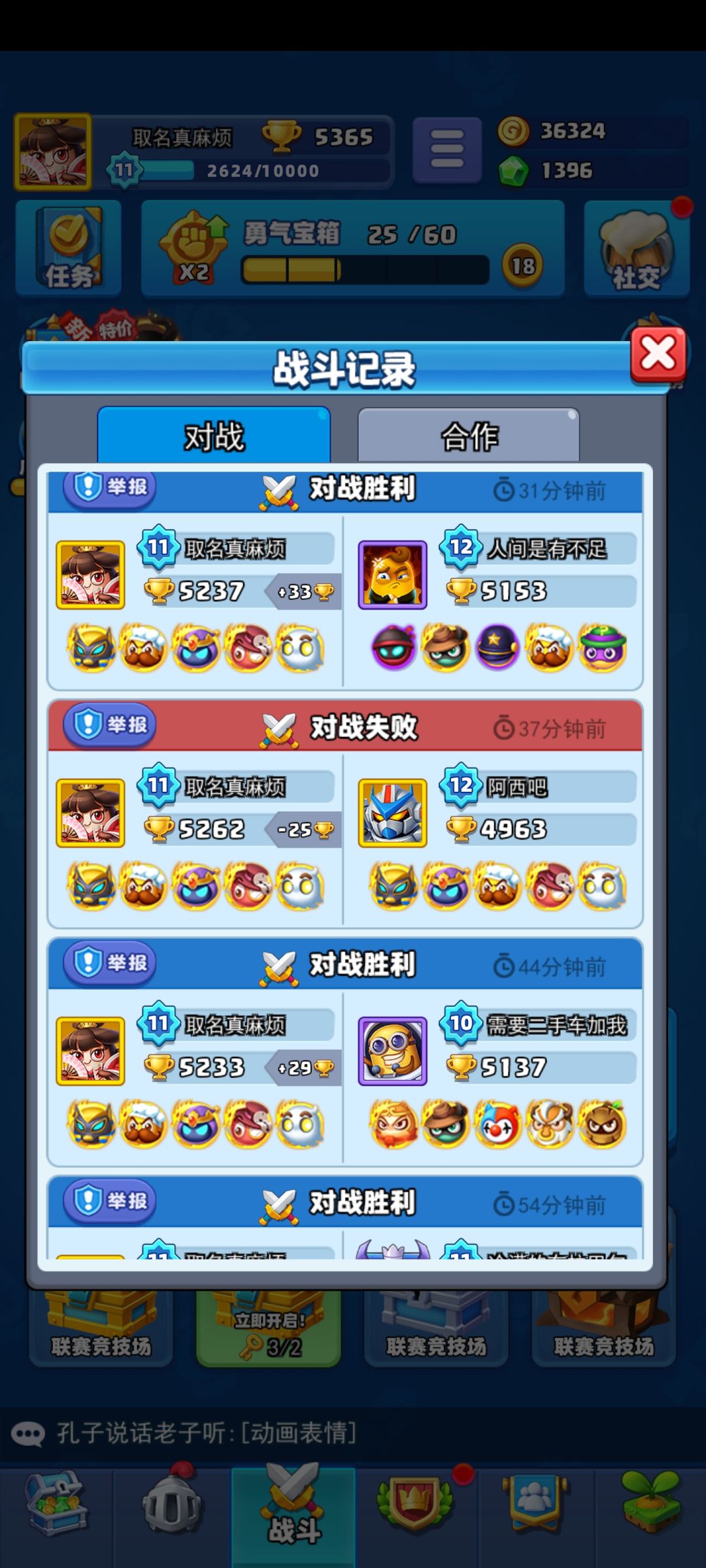Close the 战斗记录 battle record dialog
This screenshot has width=706, height=1568.
coord(657,353)
